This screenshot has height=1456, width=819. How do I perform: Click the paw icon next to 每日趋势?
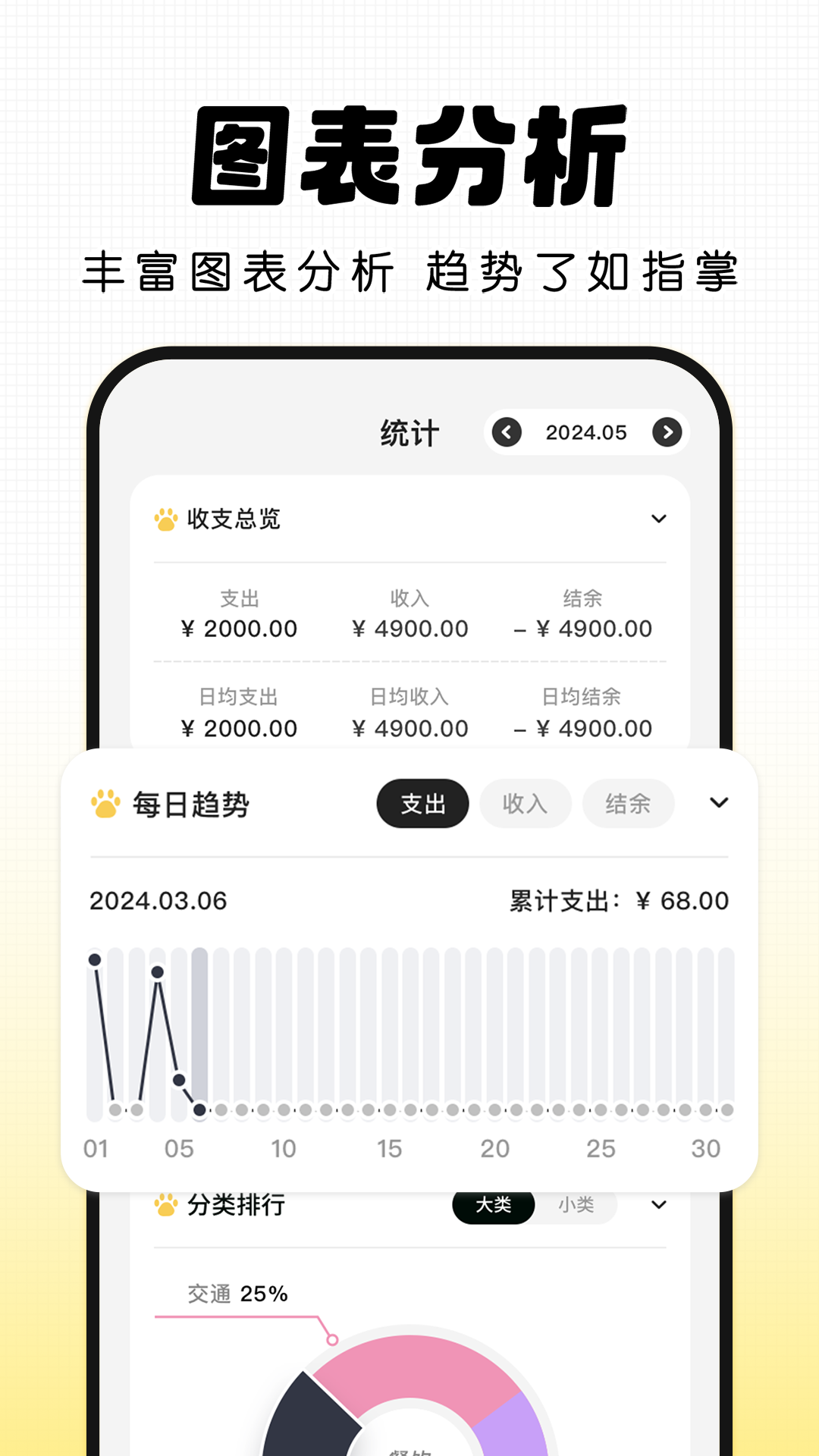click(x=106, y=804)
